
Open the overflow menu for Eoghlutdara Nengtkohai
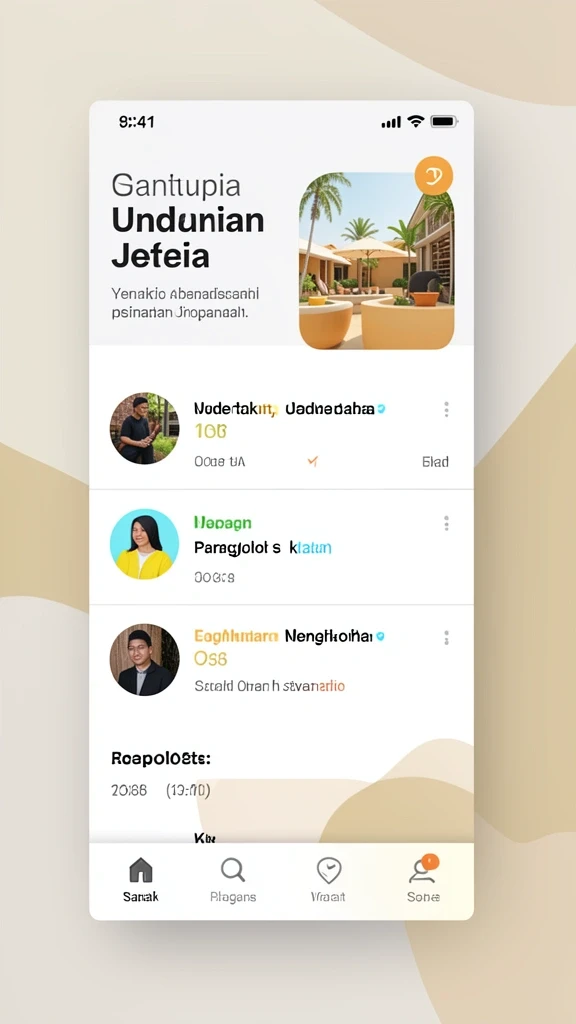click(446, 638)
